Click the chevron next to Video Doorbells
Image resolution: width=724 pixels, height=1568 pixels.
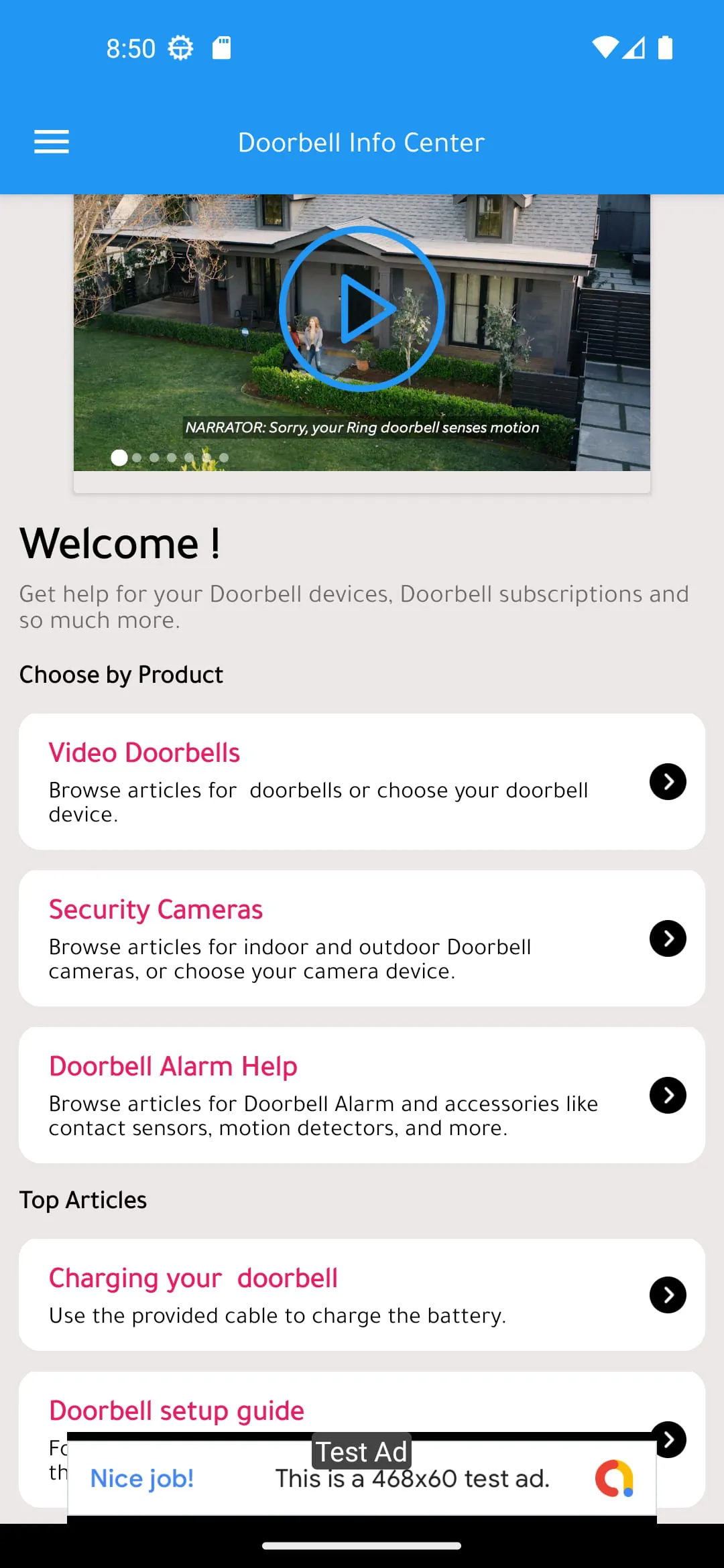[x=668, y=781]
